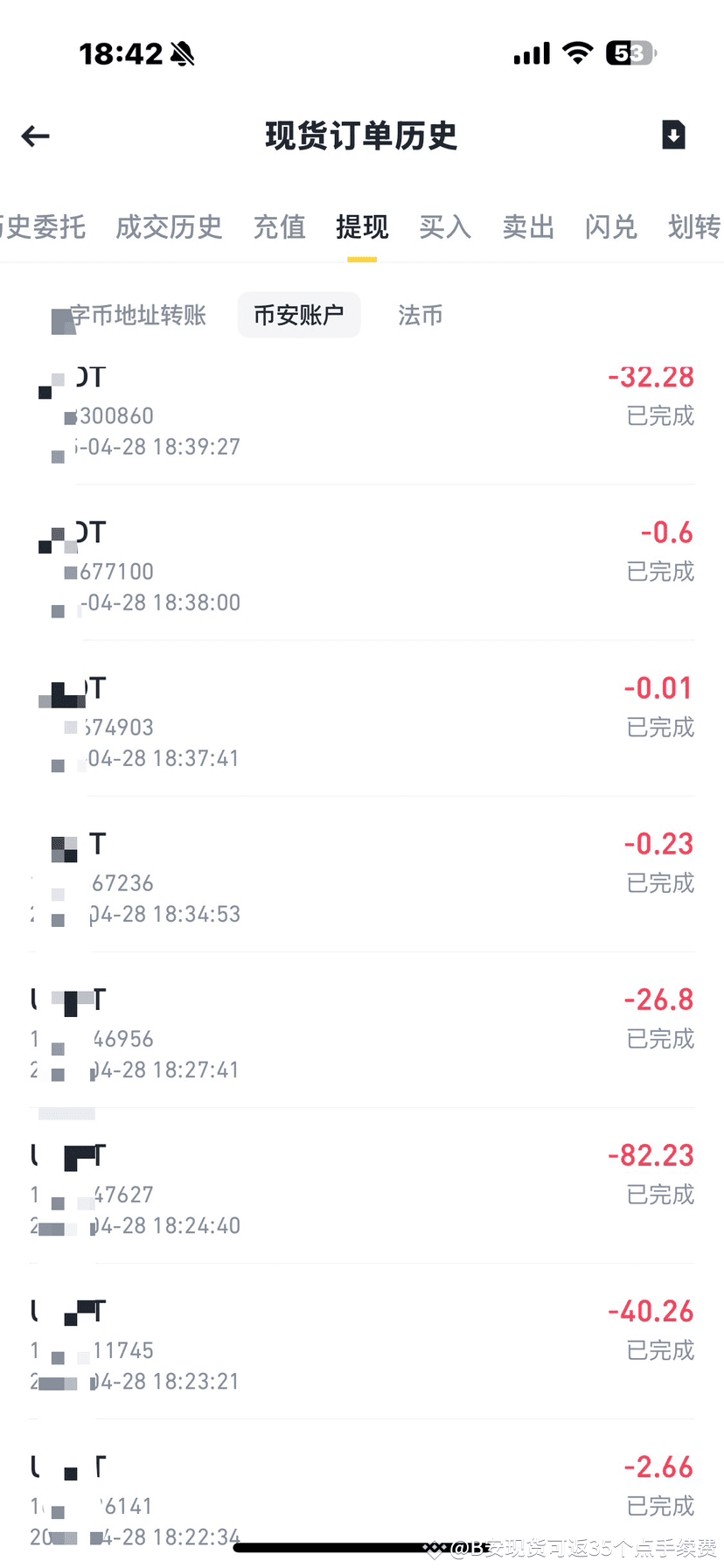Open the -82.23 withdrawal record

pyautogui.click(x=362, y=1186)
